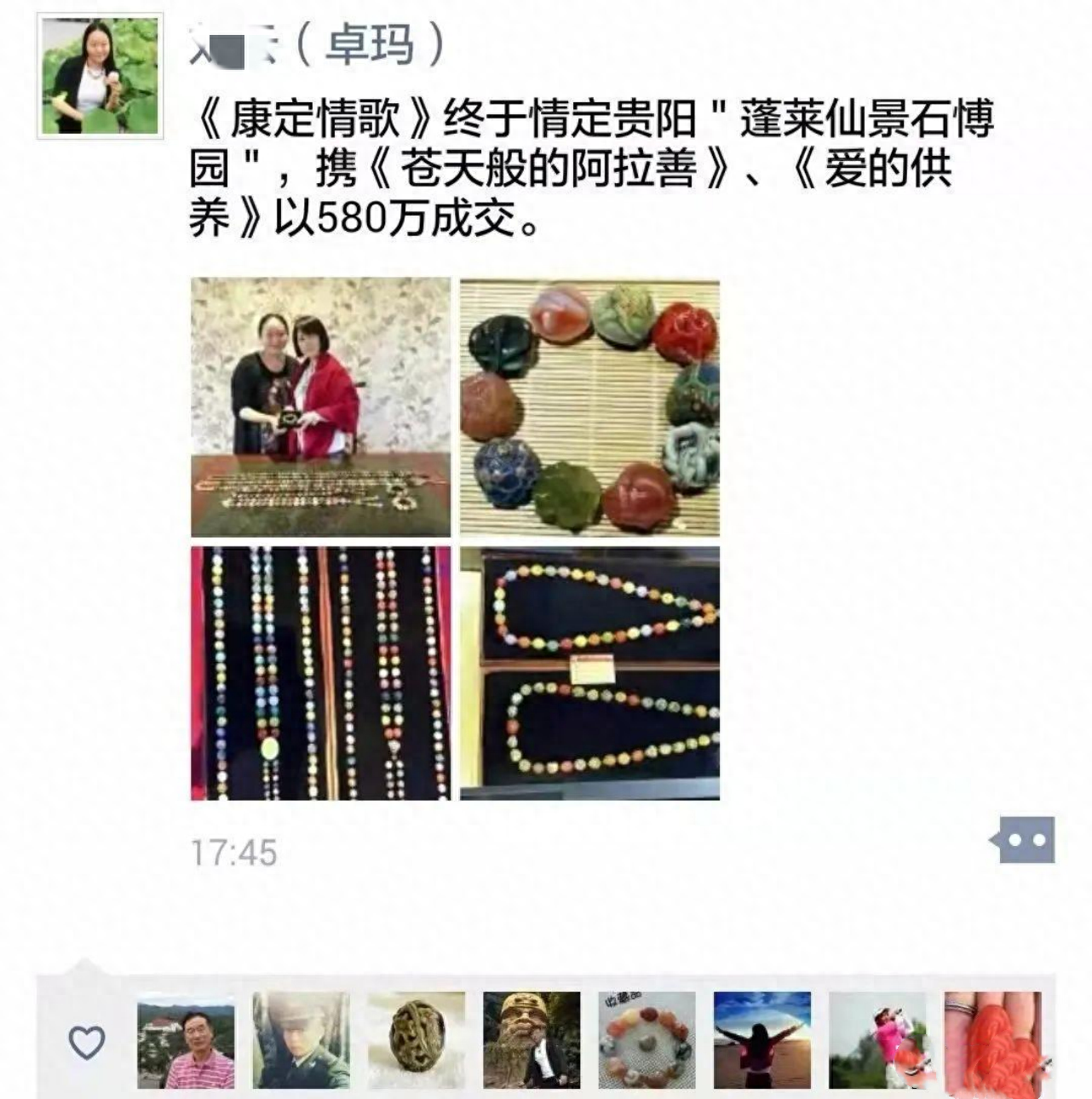Open liker avatar with red coral hand

click(992, 1040)
